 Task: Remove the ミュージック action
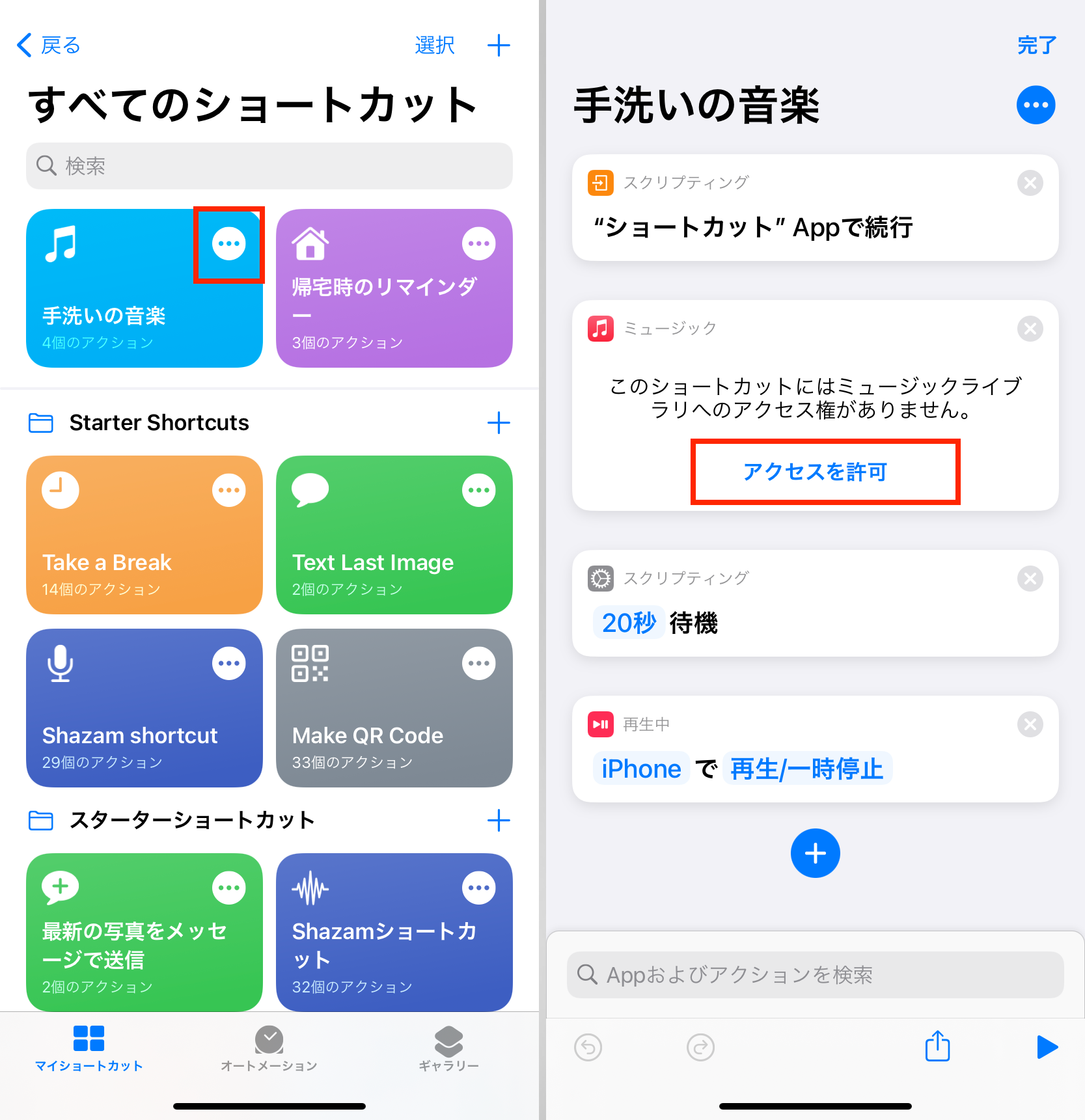[x=1030, y=329]
